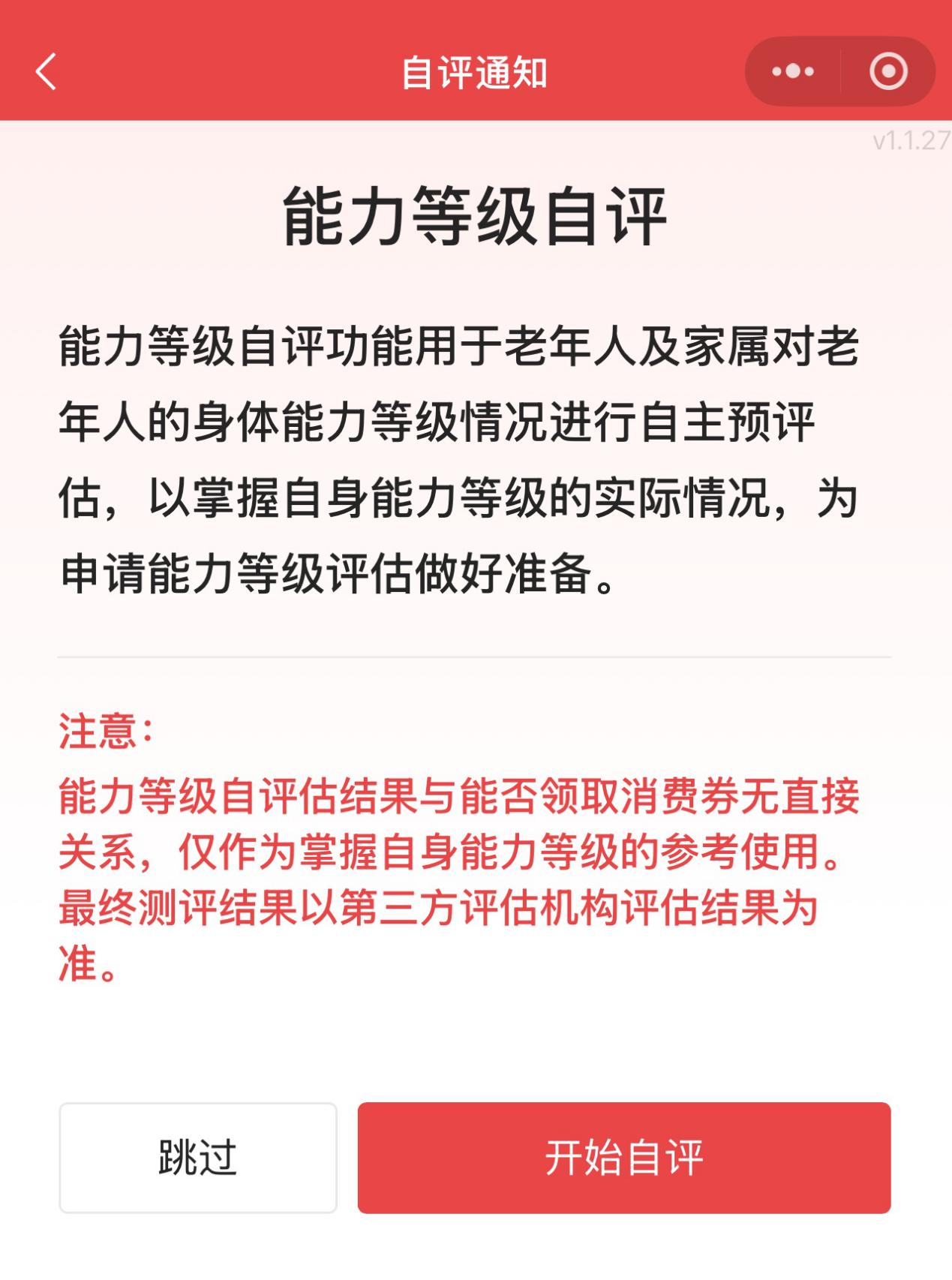Go back from the 自评通知 page

46,72
